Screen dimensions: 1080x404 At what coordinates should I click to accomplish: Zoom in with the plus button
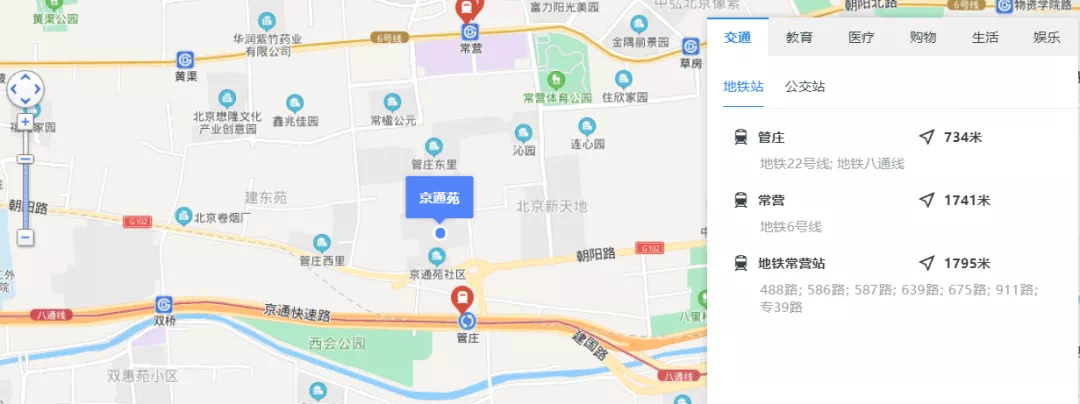[25, 121]
